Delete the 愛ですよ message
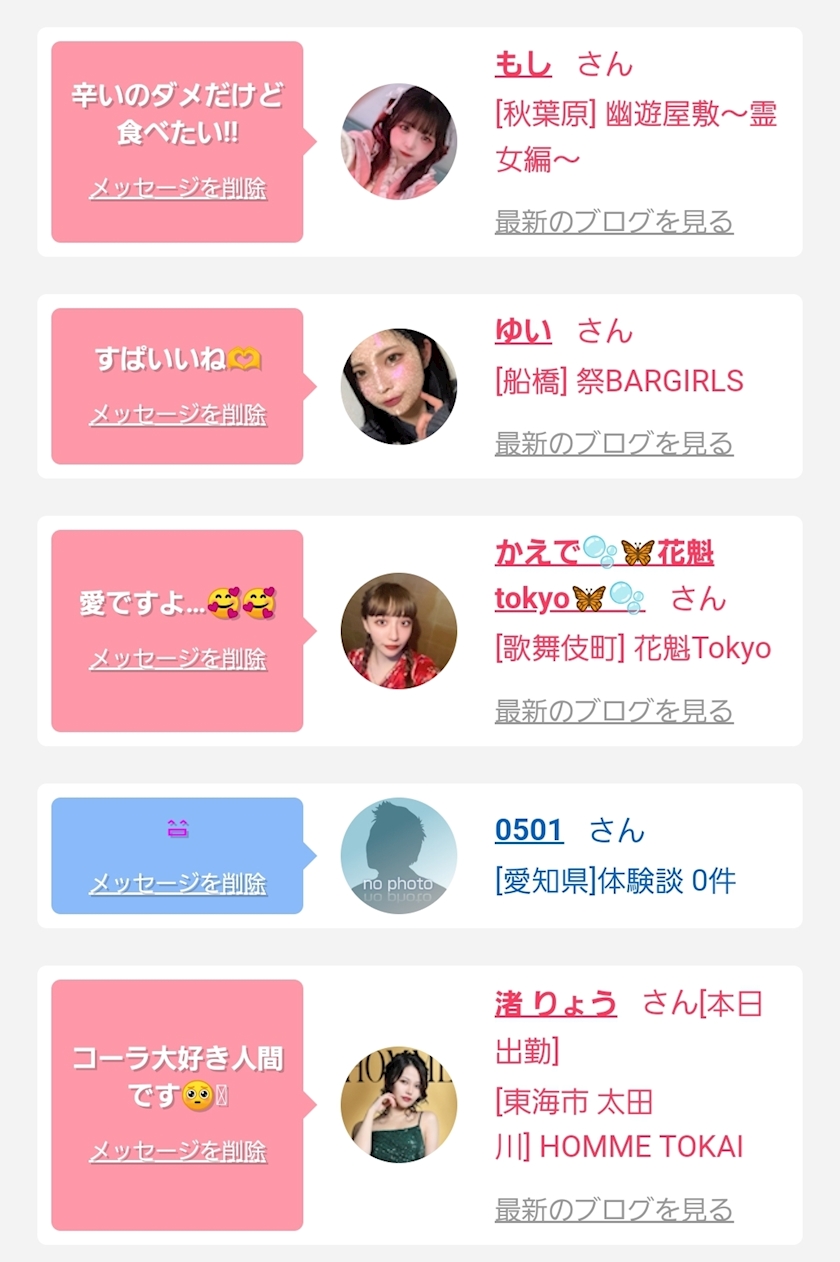This screenshot has width=840, height=1262. coord(178,659)
